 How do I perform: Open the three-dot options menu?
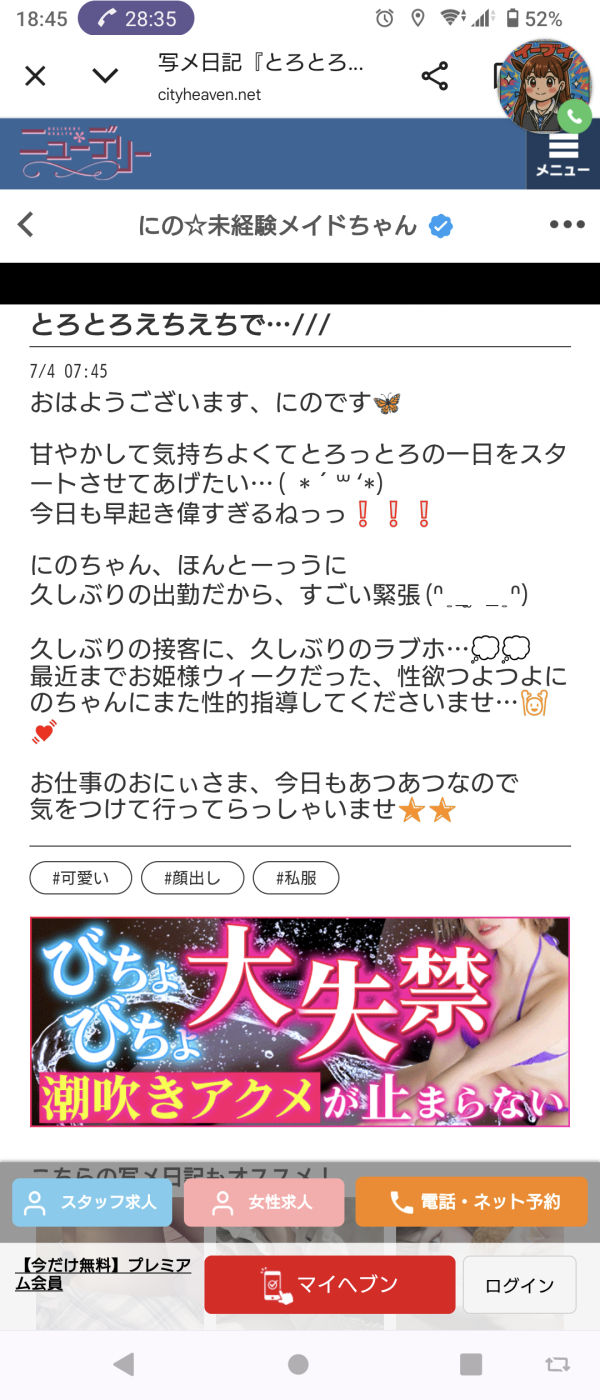pyautogui.click(x=567, y=225)
